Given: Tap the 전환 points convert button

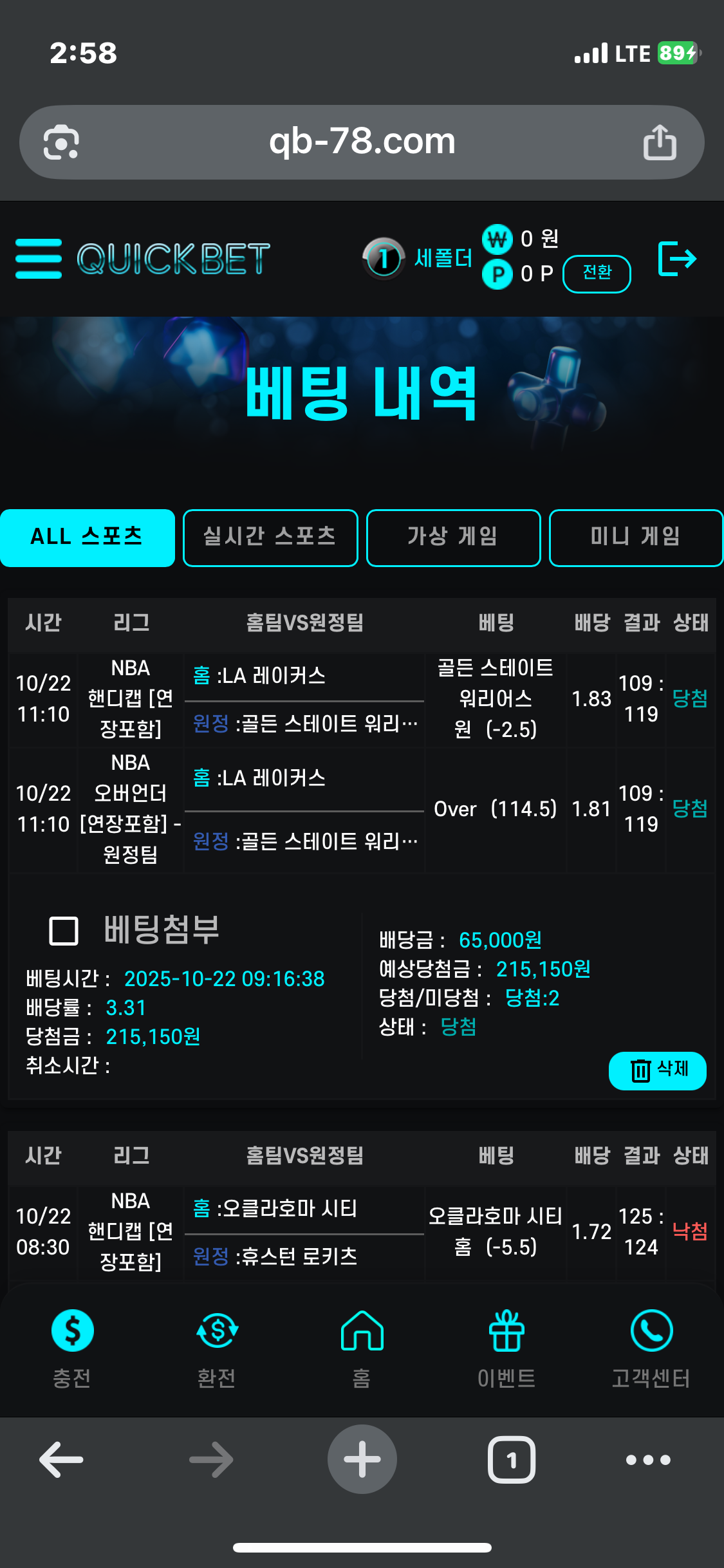Looking at the screenshot, I should (x=597, y=274).
